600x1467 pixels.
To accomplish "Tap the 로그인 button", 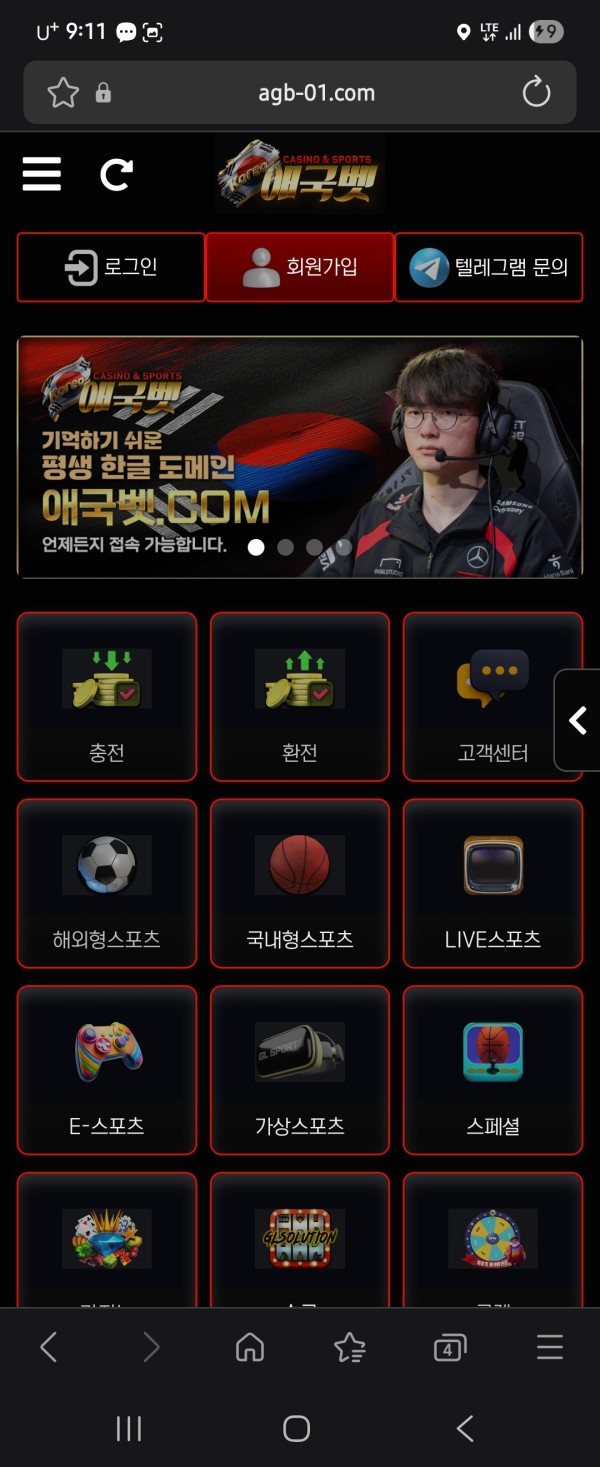I will [111, 267].
